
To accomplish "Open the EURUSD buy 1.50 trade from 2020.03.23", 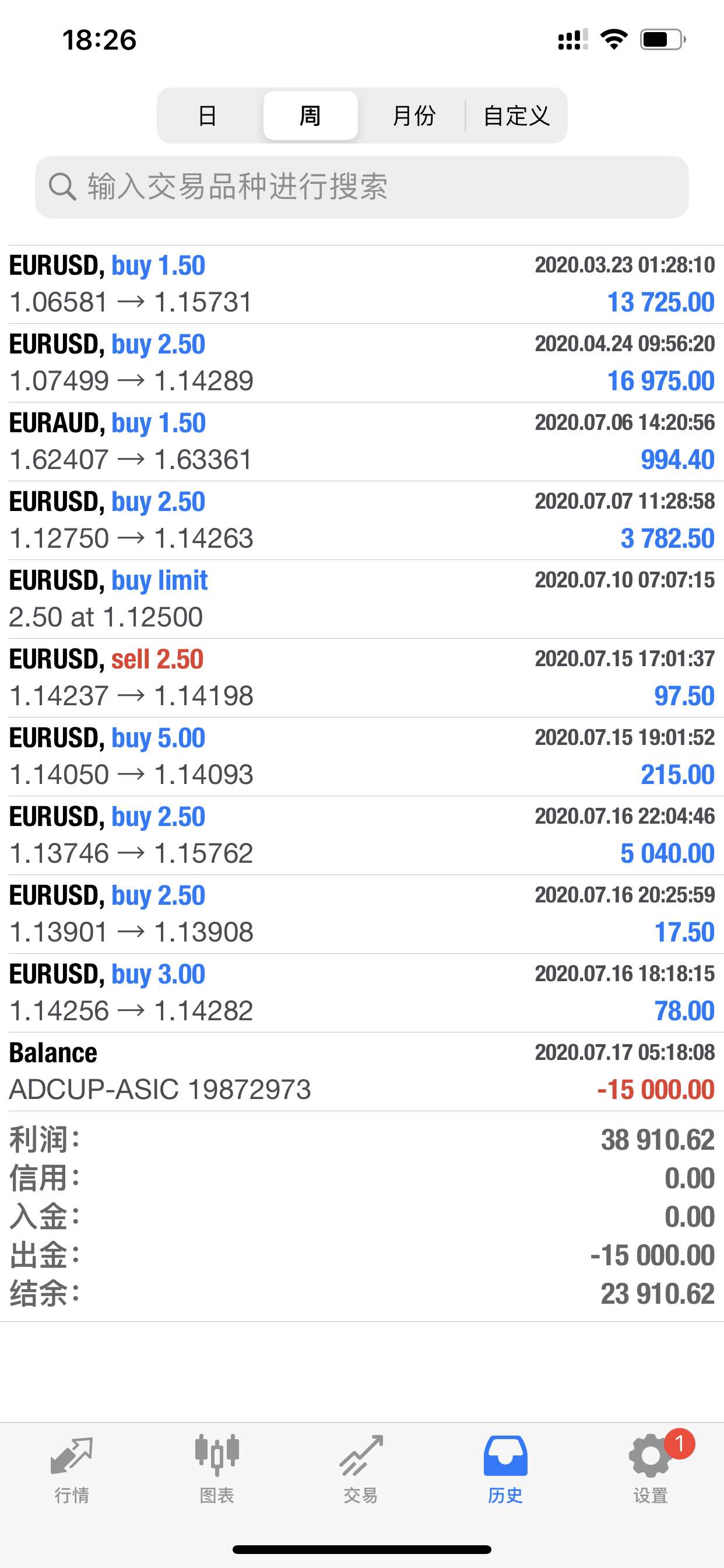I will (x=362, y=284).
